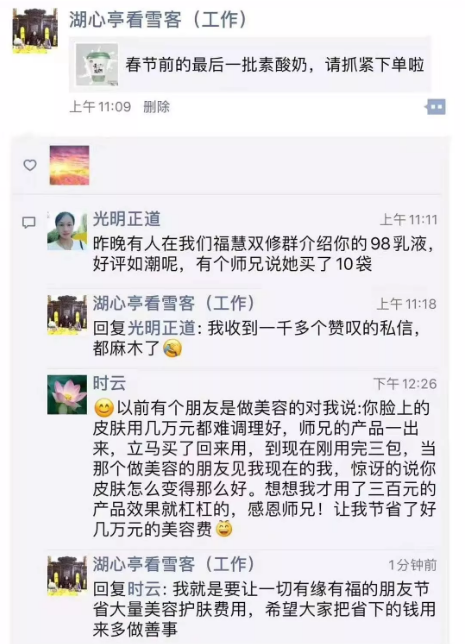Open 湖心亭看雪客 name at post header
The width and height of the screenshot is (467, 644).
click(x=158, y=19)
